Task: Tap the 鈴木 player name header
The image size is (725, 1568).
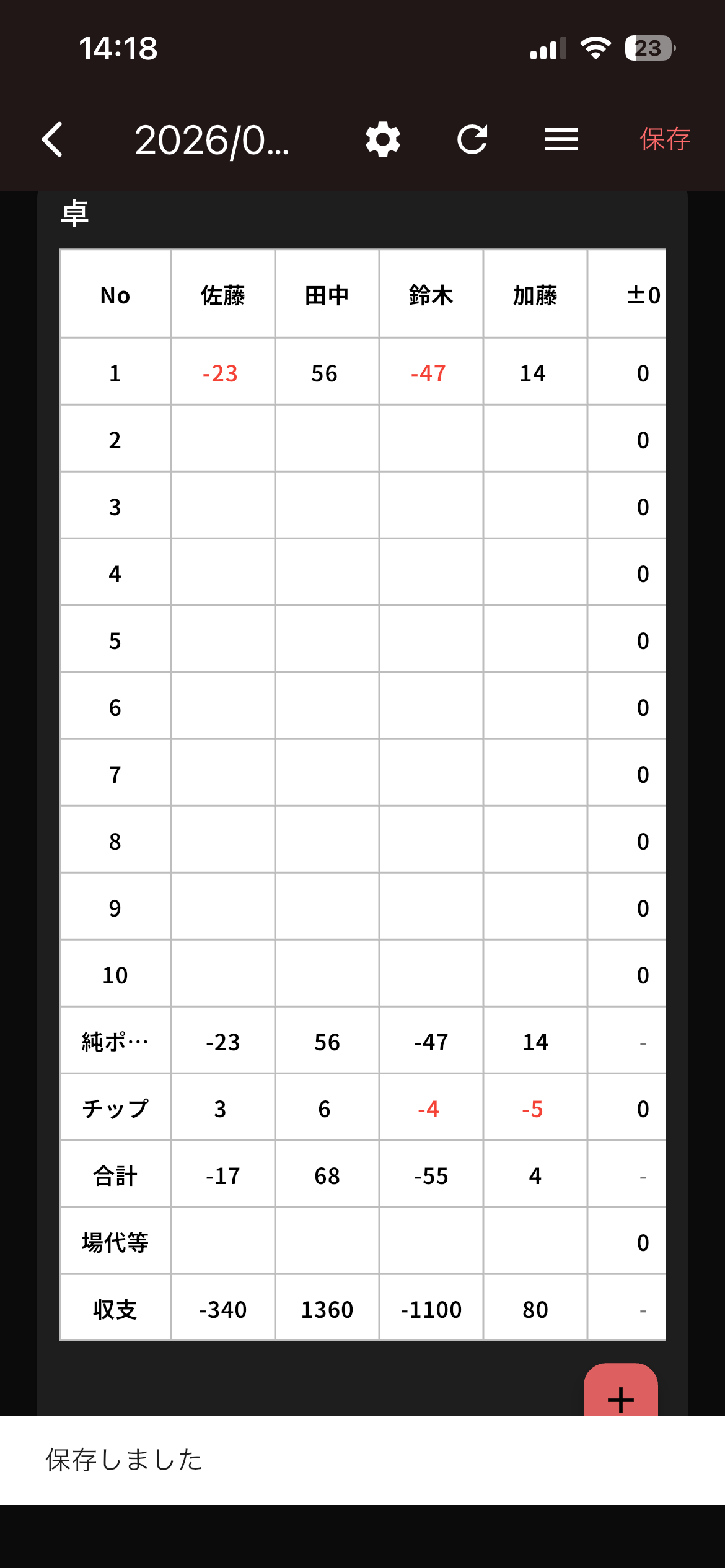Action: coord(431,295)
